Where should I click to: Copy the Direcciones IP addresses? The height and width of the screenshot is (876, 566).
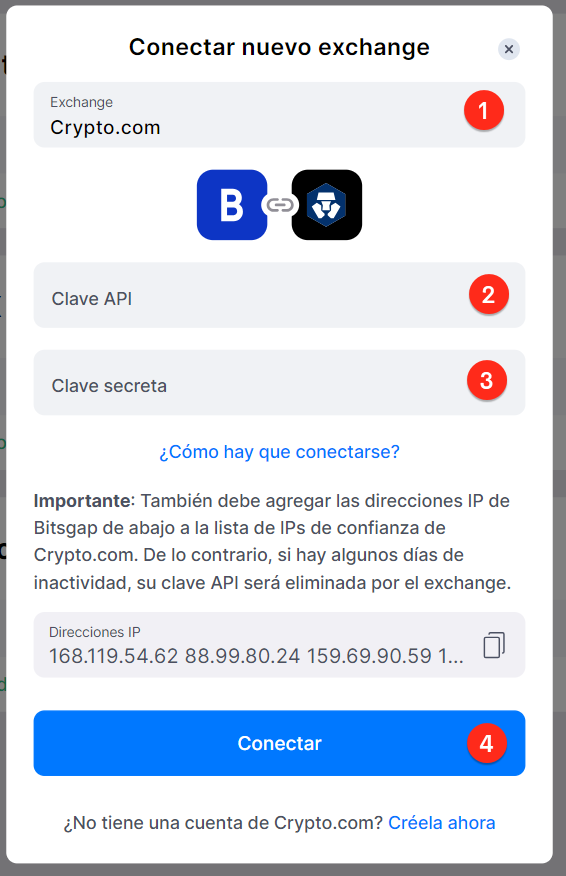point(494,645)
